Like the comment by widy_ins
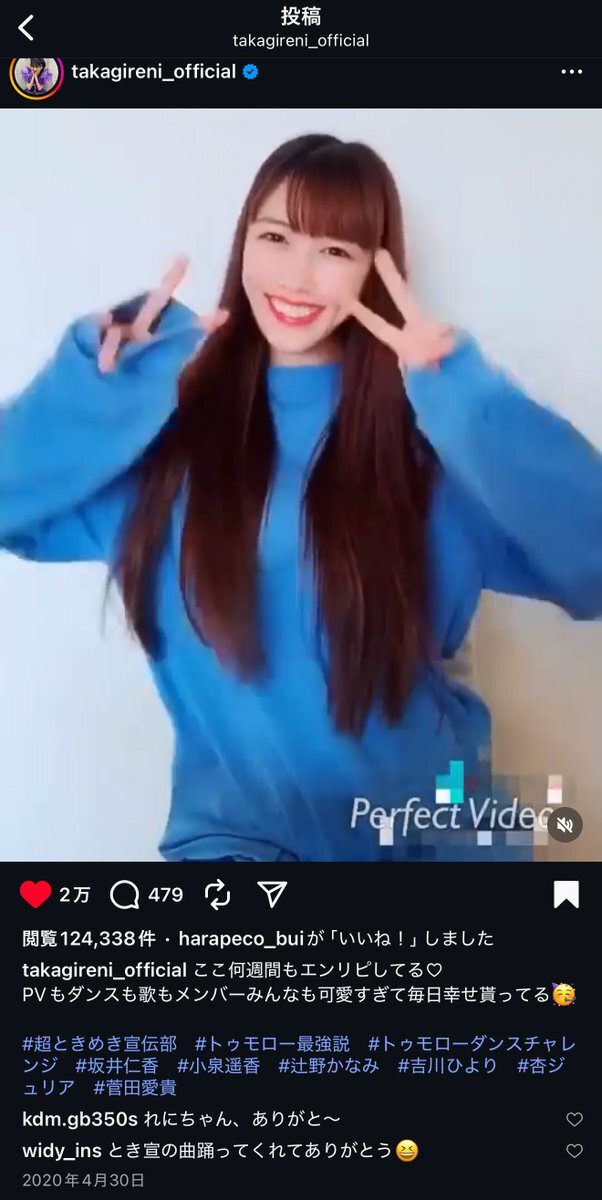The width and height of the screenshot is (602, 1200). coord(574,1151)
